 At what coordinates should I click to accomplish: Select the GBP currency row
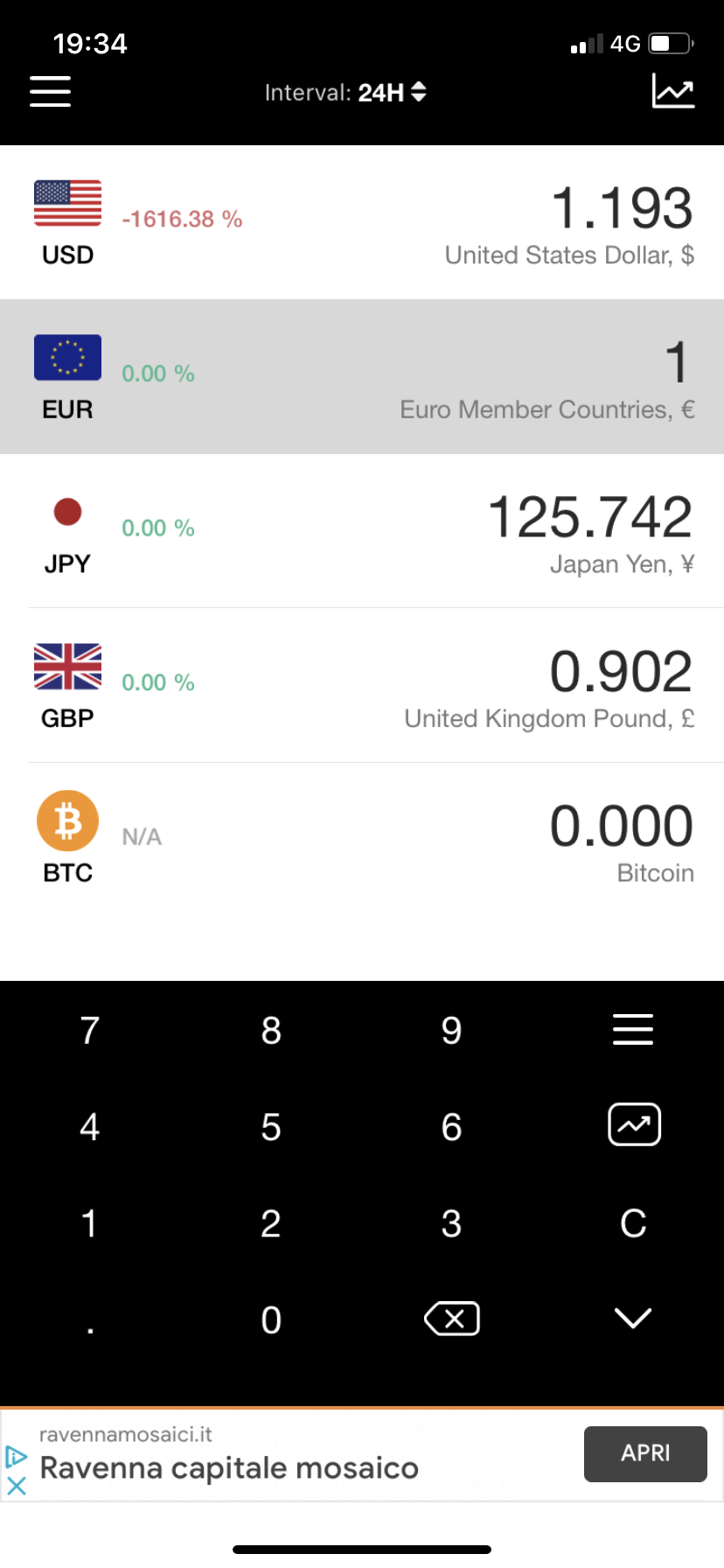tap(362, 685)
